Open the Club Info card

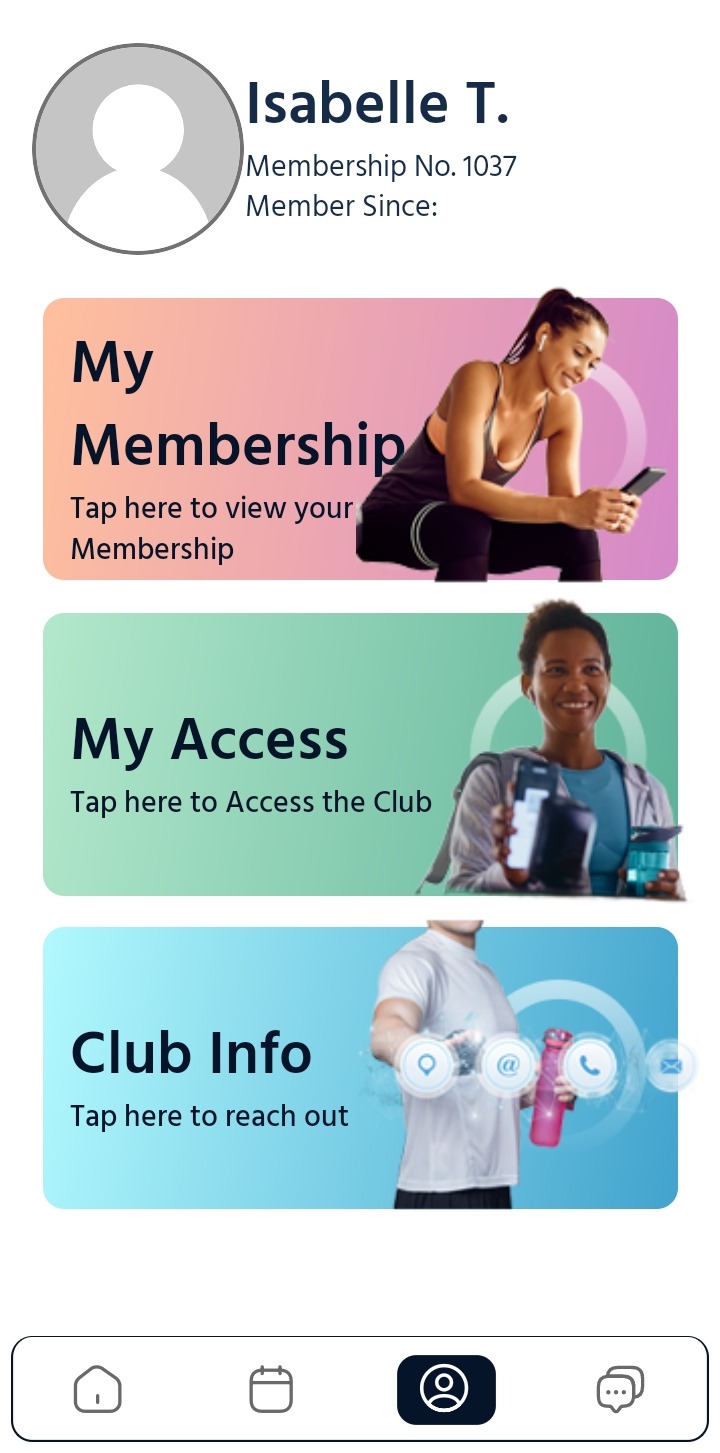360,1068
